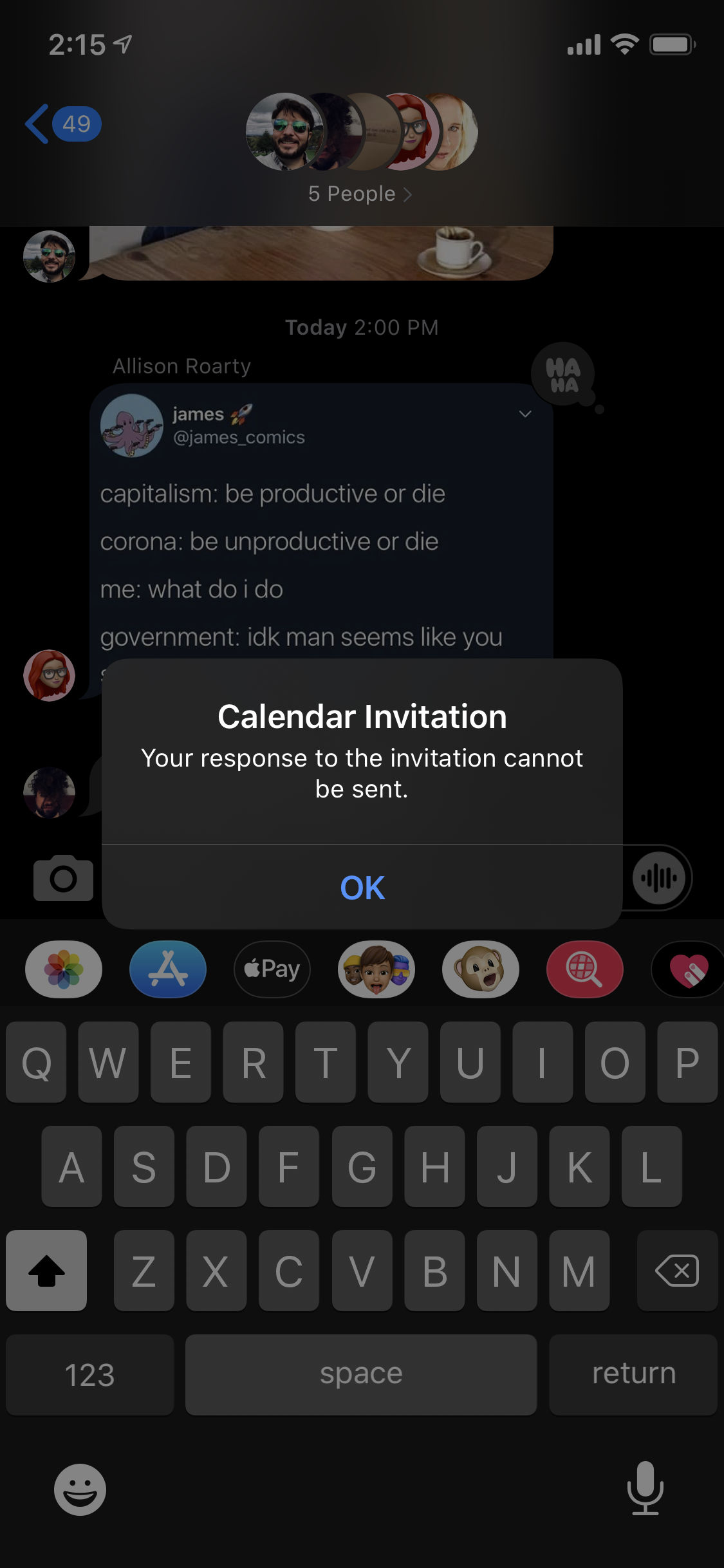
Task: Dismiss the Calendar Invitation alert with OK
Action: coord(362,888)
